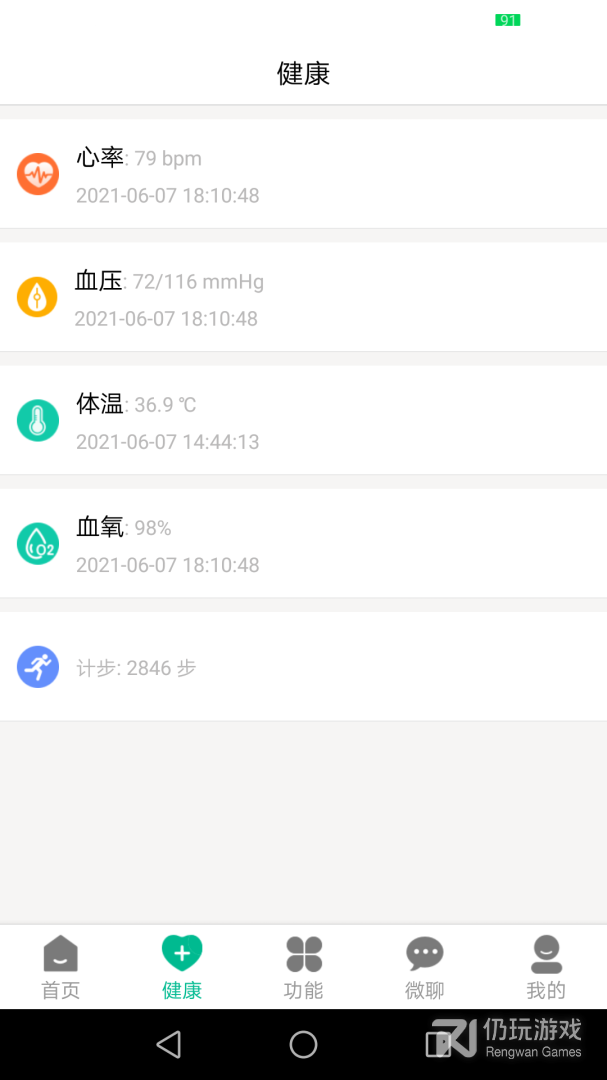The image size is (607, 1080).
Task: Open the 微聊 chat tab
Action: click(x=425, y=967)
